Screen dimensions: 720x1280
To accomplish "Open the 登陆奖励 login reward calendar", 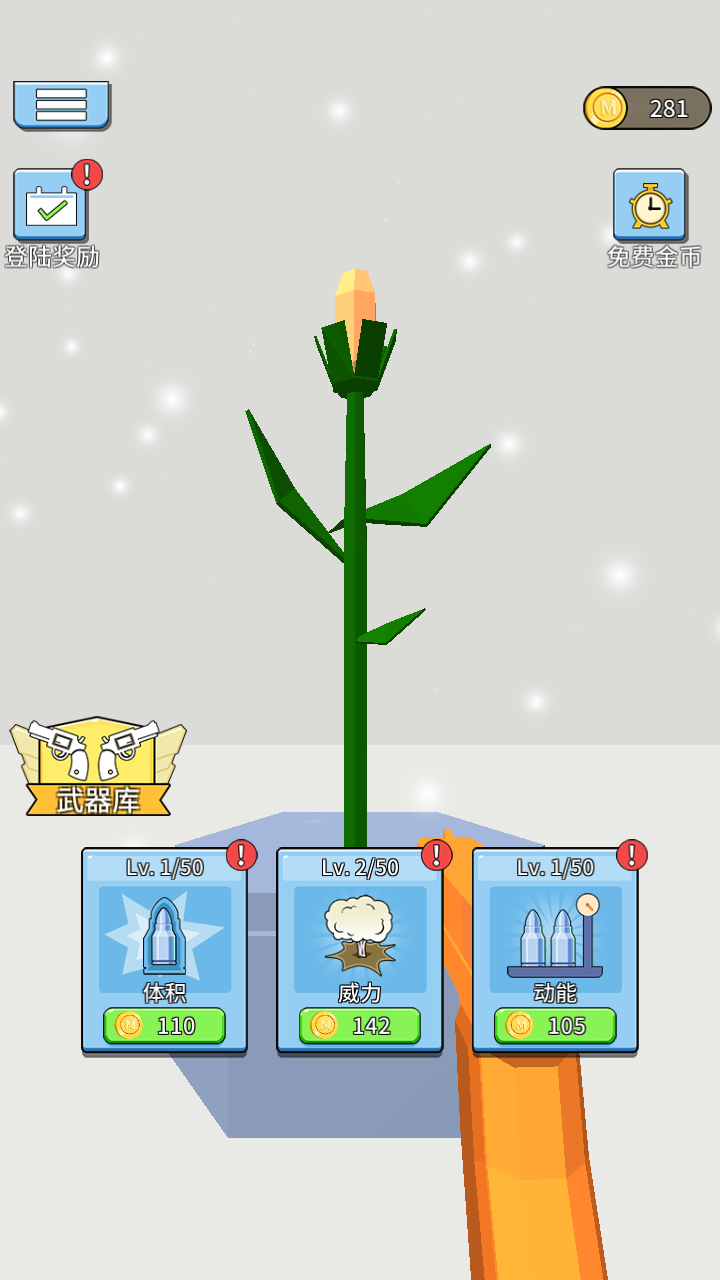I will [x=50, y=205].
